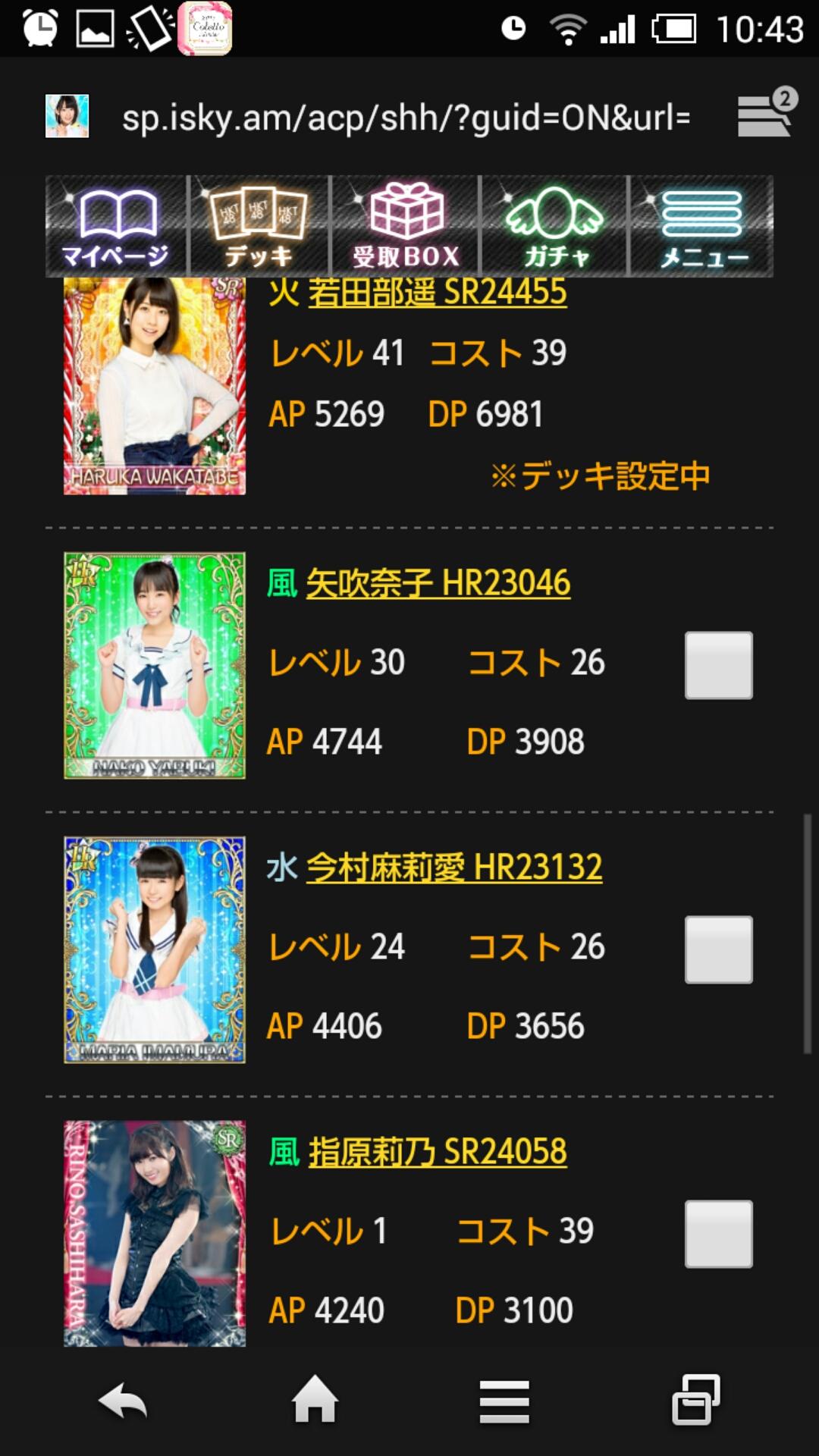
Task: Check the box for 矢吹奈子 HR23046
Action: point(718,665)
